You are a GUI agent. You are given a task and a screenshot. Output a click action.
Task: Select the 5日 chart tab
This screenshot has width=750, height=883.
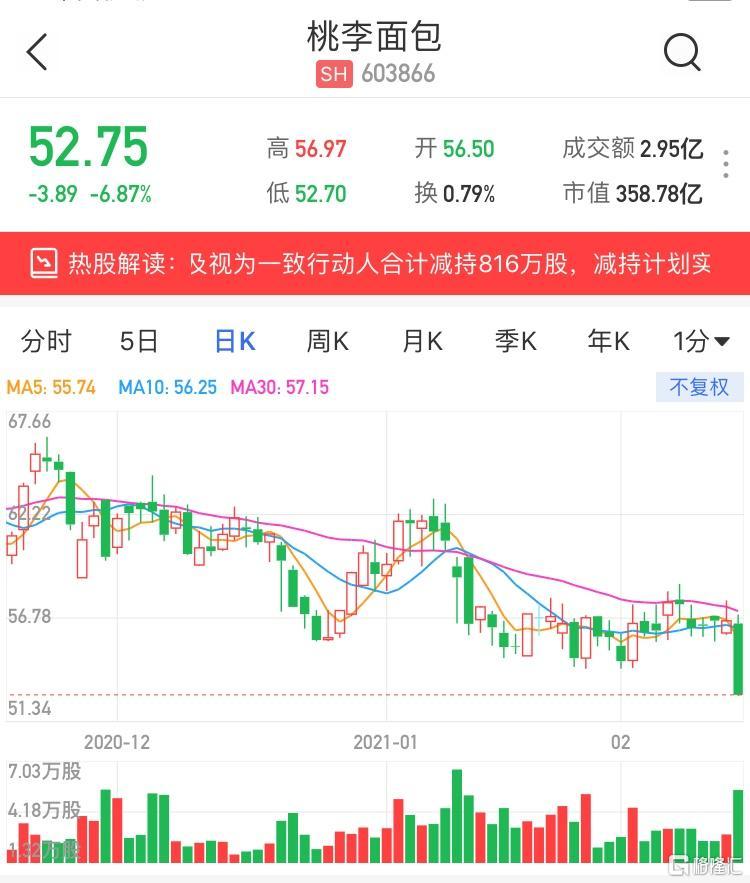click(x=139, y=342)
